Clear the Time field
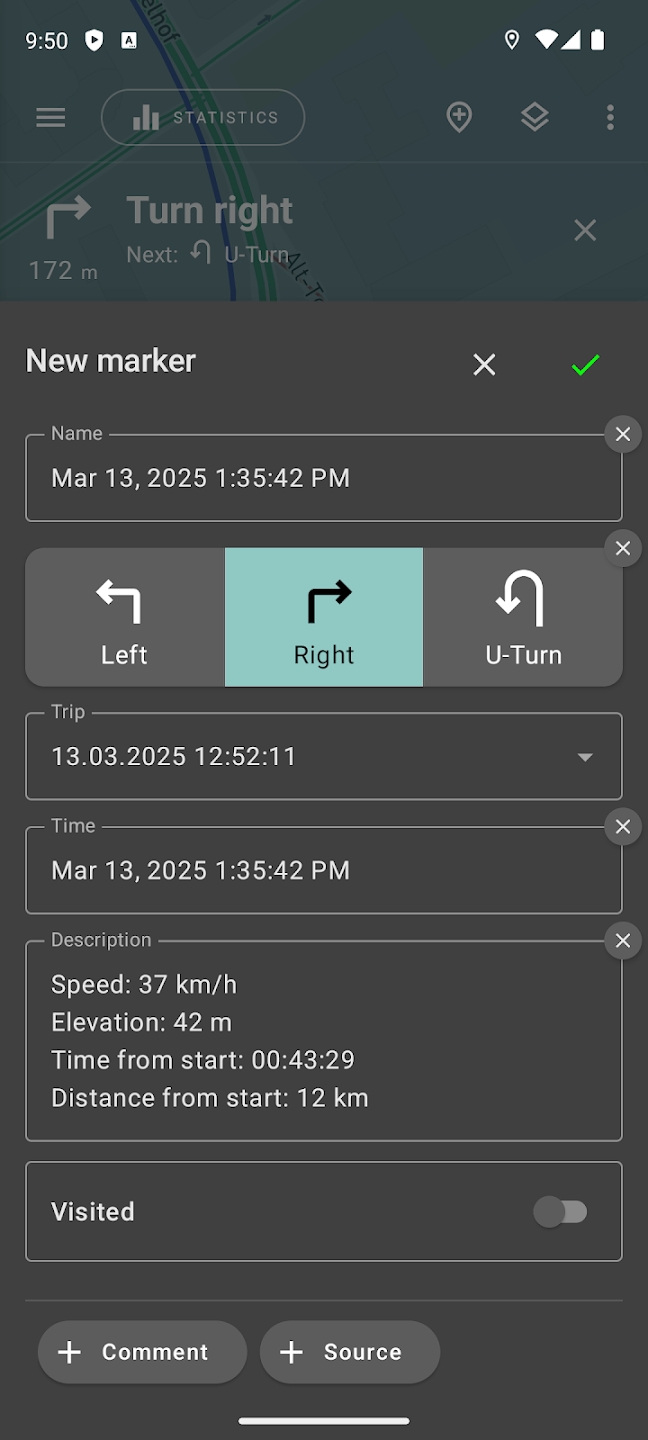648x1440 pixels. point(623,826)
